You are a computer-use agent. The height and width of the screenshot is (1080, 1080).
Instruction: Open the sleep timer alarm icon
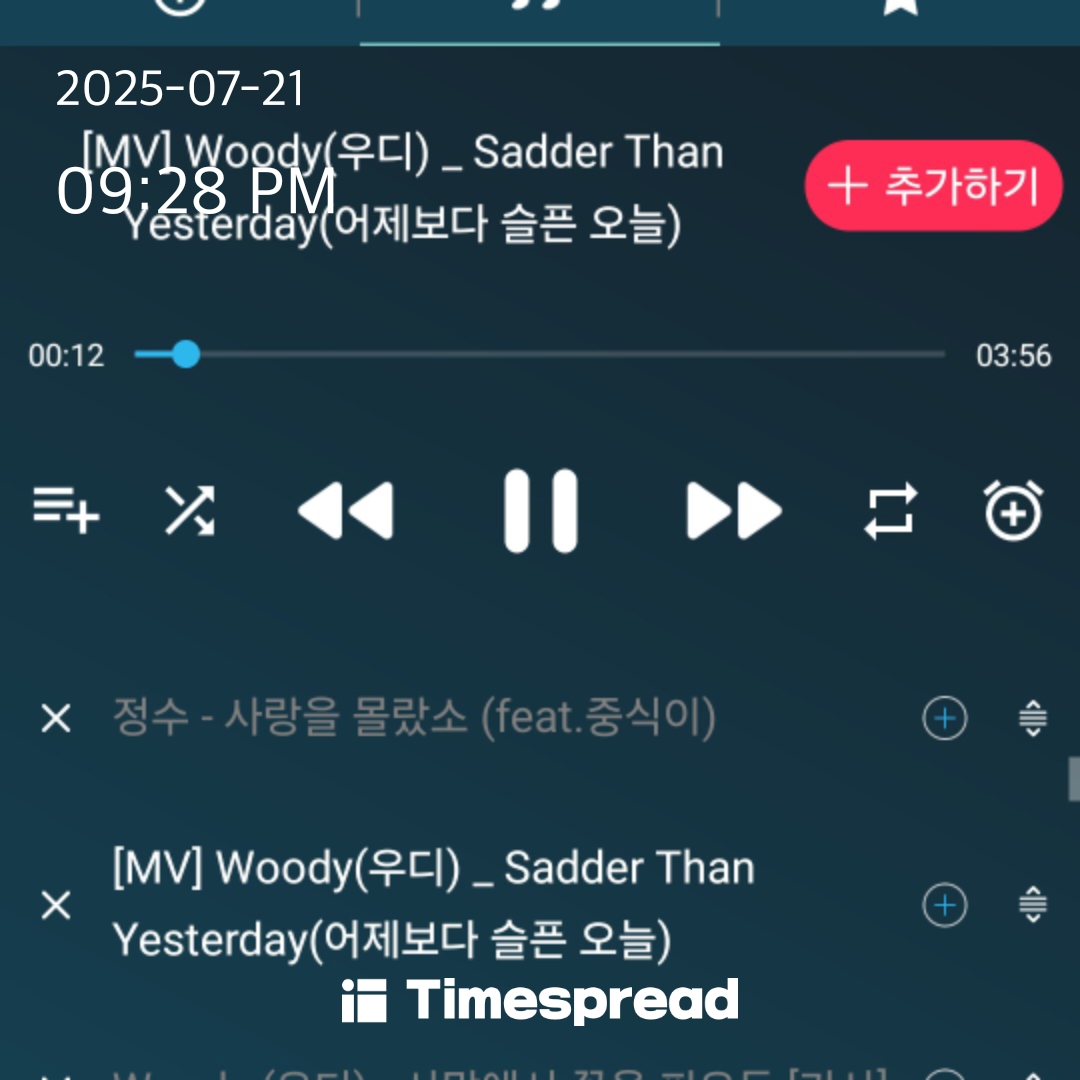click(x=1013, y=511)
